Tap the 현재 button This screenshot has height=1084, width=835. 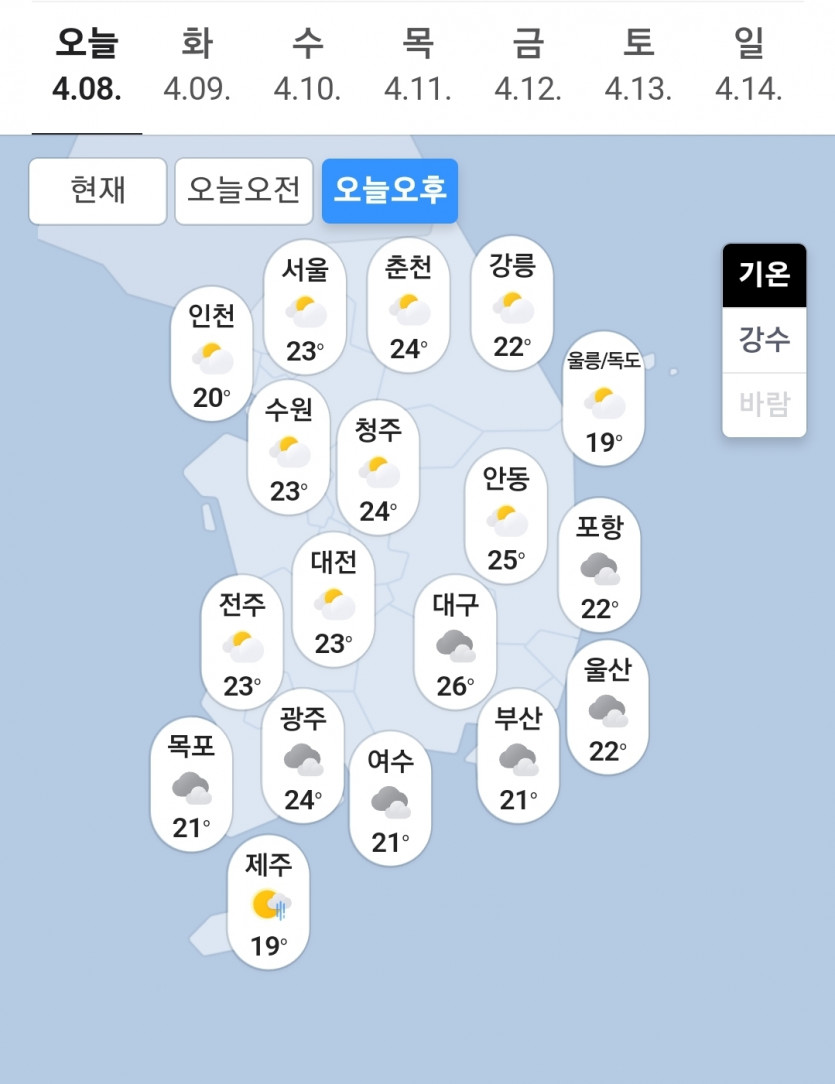click(x=98, y=191)
